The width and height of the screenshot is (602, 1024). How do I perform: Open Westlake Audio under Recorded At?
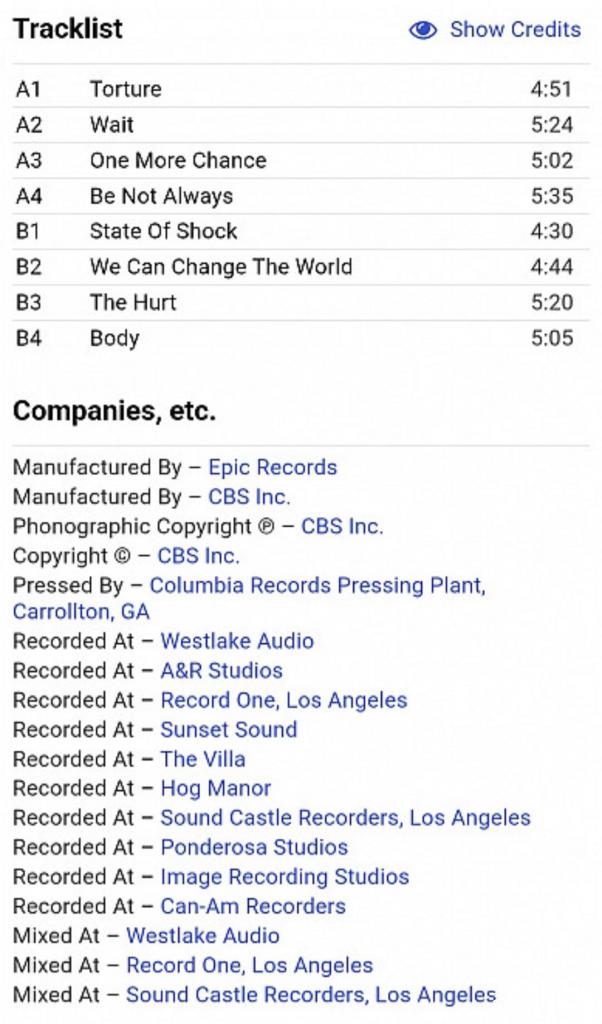click(x=237, y=641)
